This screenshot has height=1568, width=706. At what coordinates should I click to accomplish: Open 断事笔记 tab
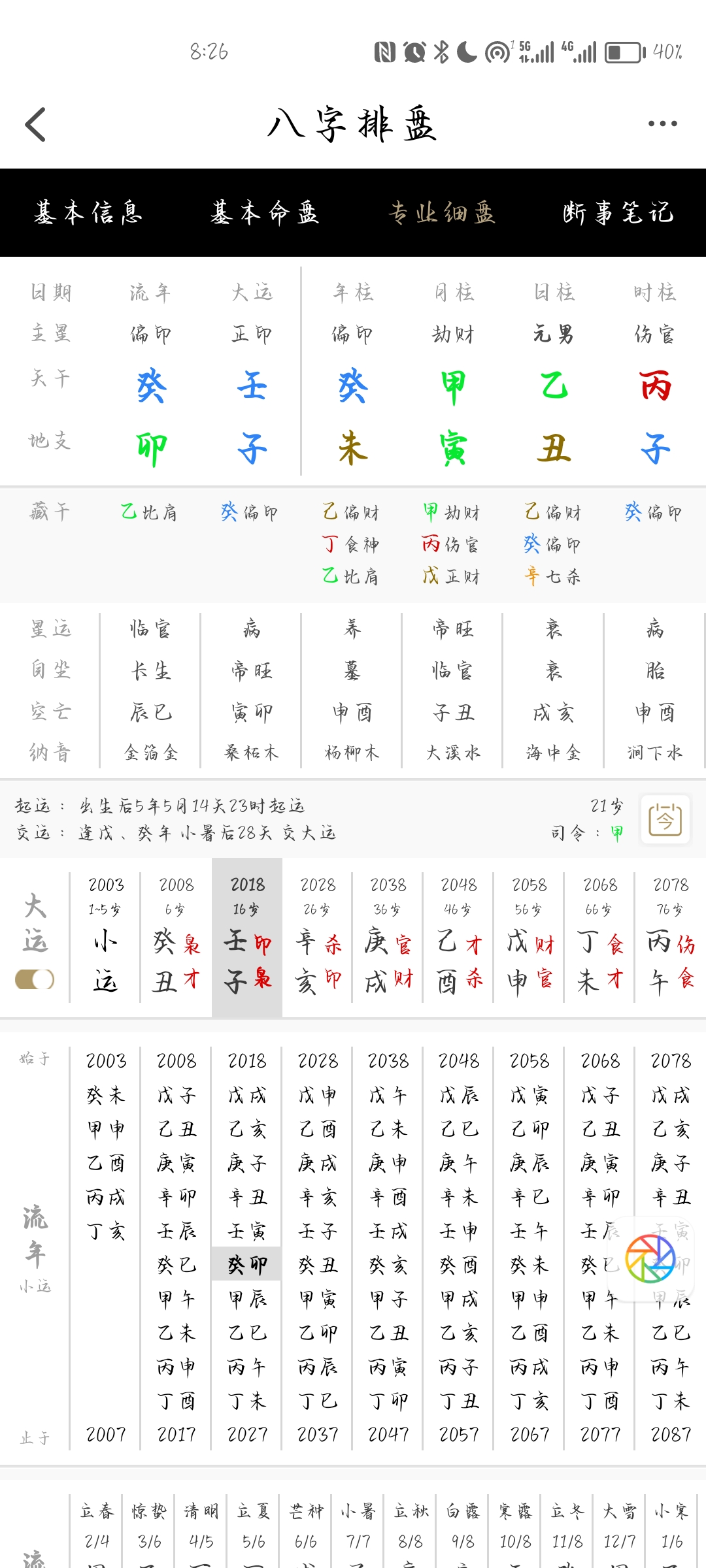tap(618, 213)
